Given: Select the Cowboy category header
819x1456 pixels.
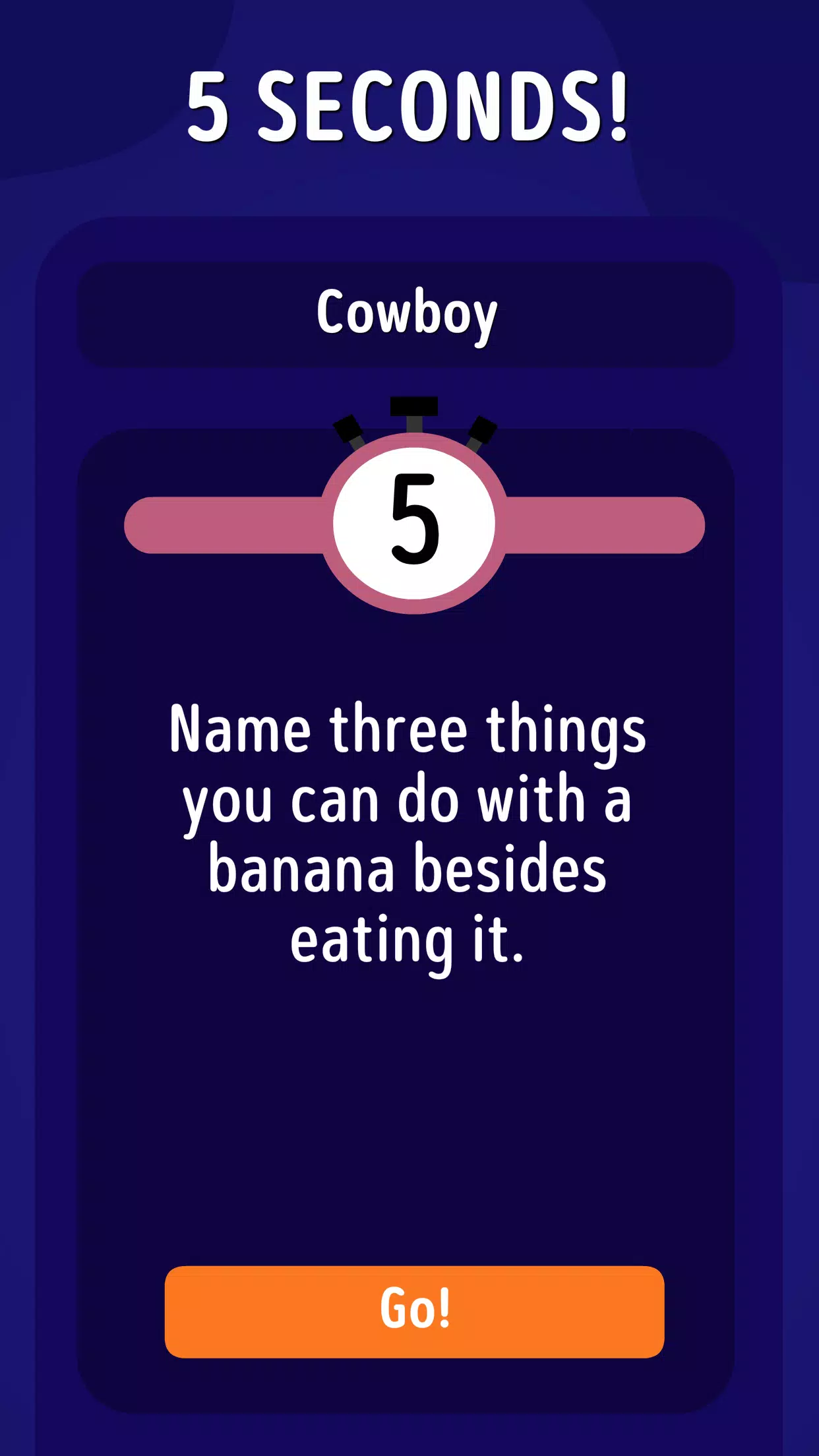Looking at the screenshot, I should [x=409, y=315].
